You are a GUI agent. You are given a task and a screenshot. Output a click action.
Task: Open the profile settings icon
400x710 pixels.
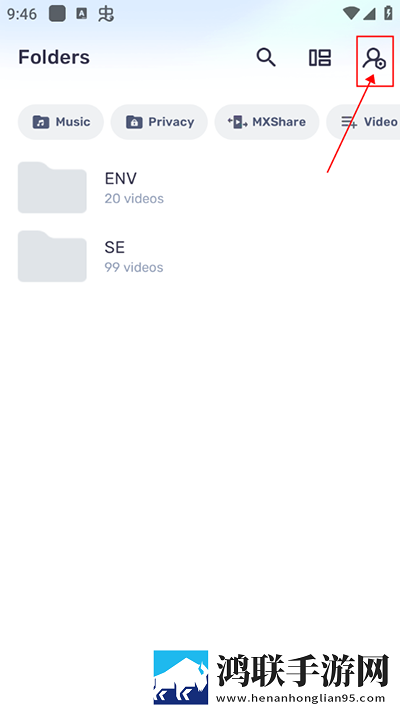tap(374, 59)
